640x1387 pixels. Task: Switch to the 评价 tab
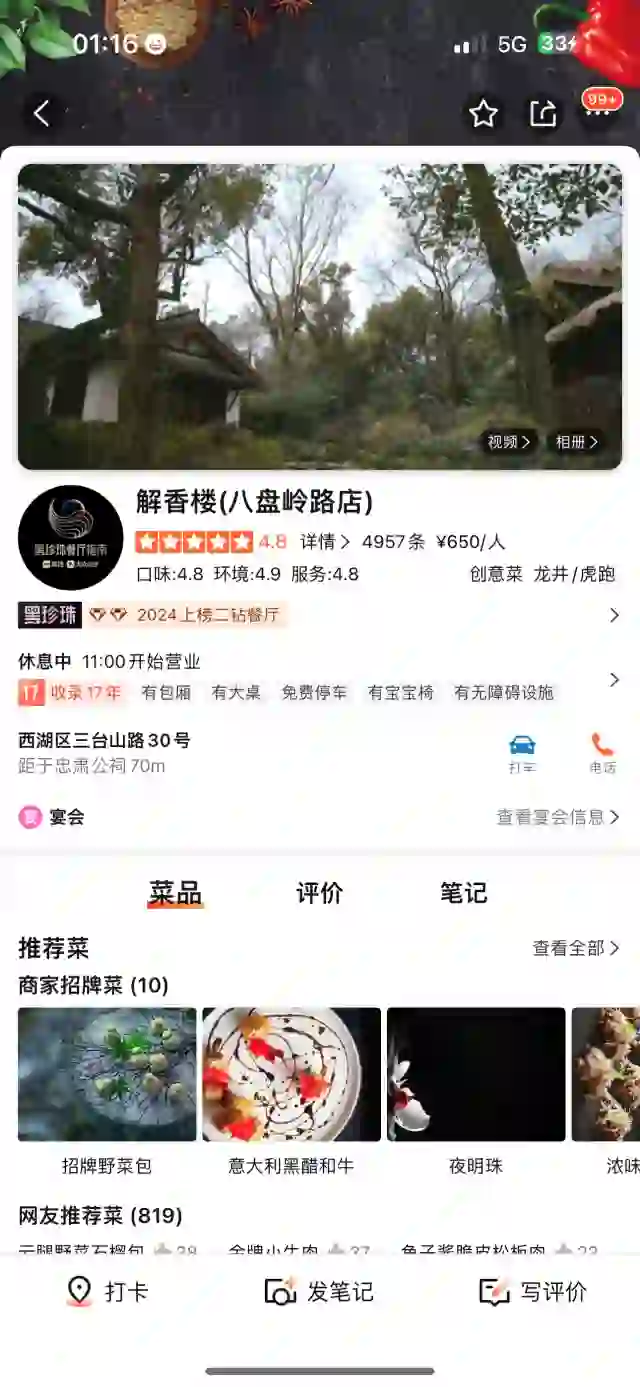319,893
